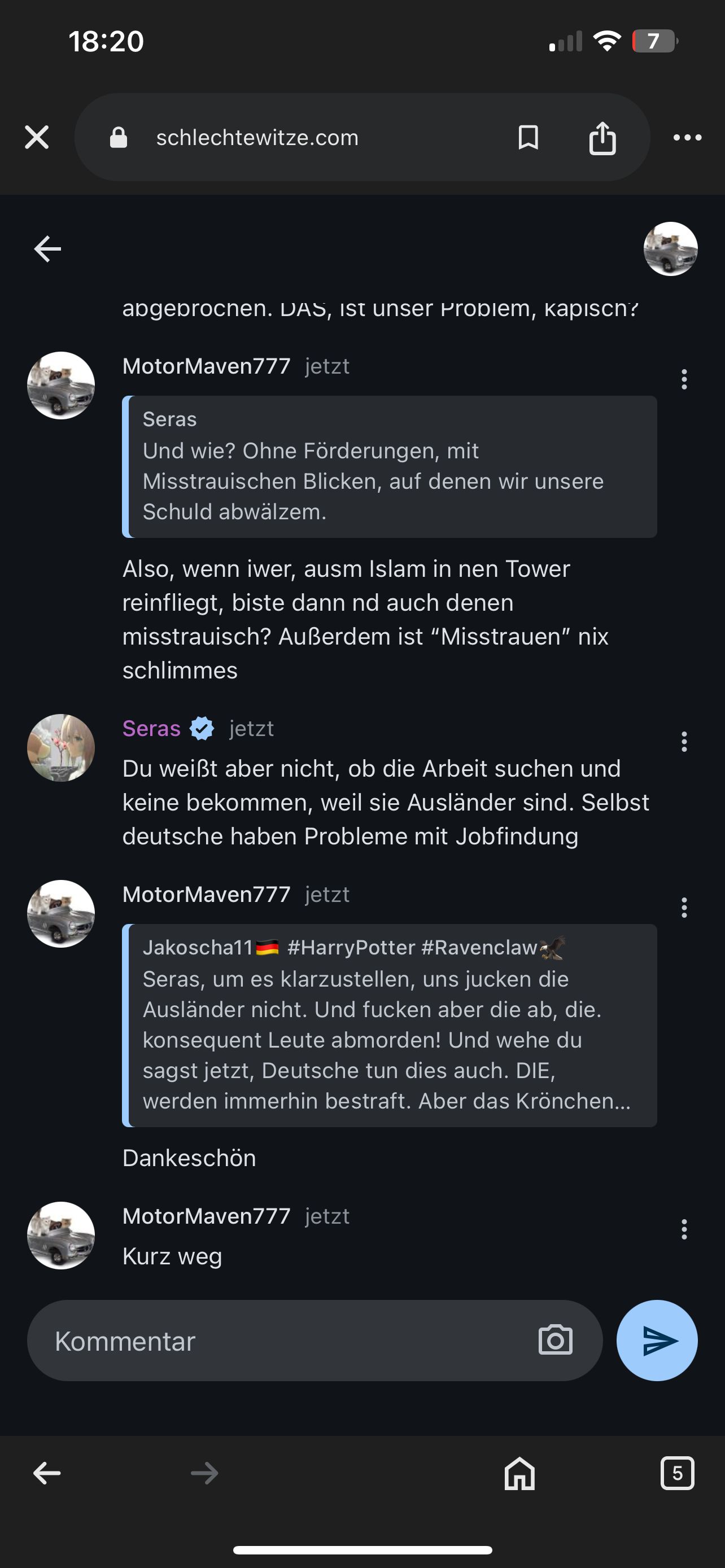View Seras's profile by tapping the name

pyautogui.click(x=151, y=729)
